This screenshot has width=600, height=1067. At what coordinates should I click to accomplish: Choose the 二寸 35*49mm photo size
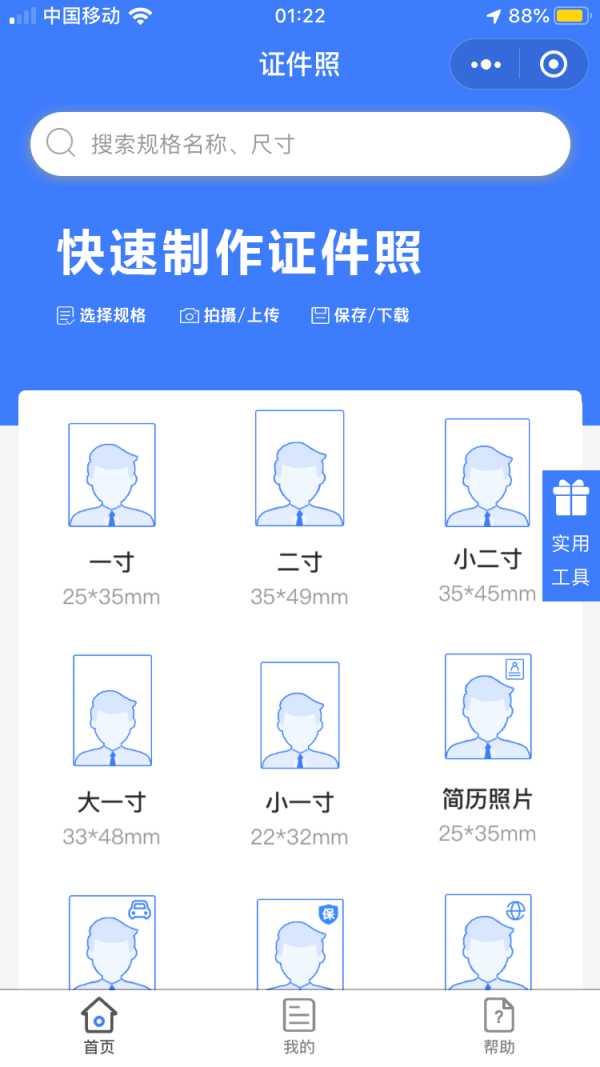(x=299, y=507)
